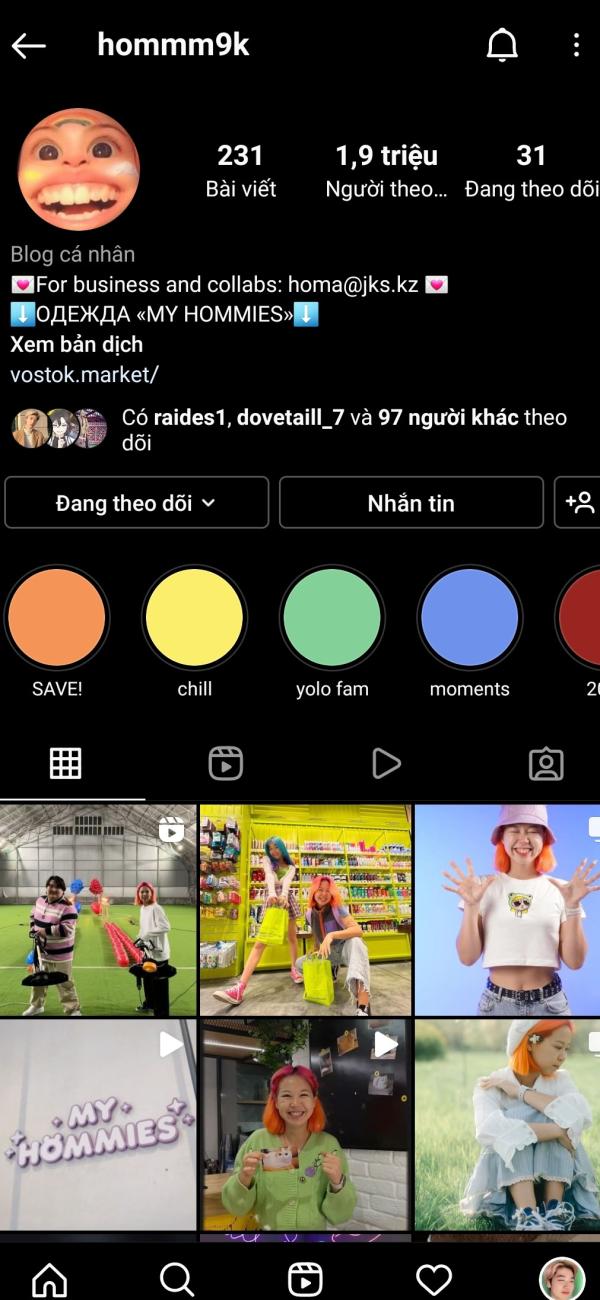Expand the Đang theo dõi dropdown
This screenshot has height=1300, width=600.
click(137, 502)
